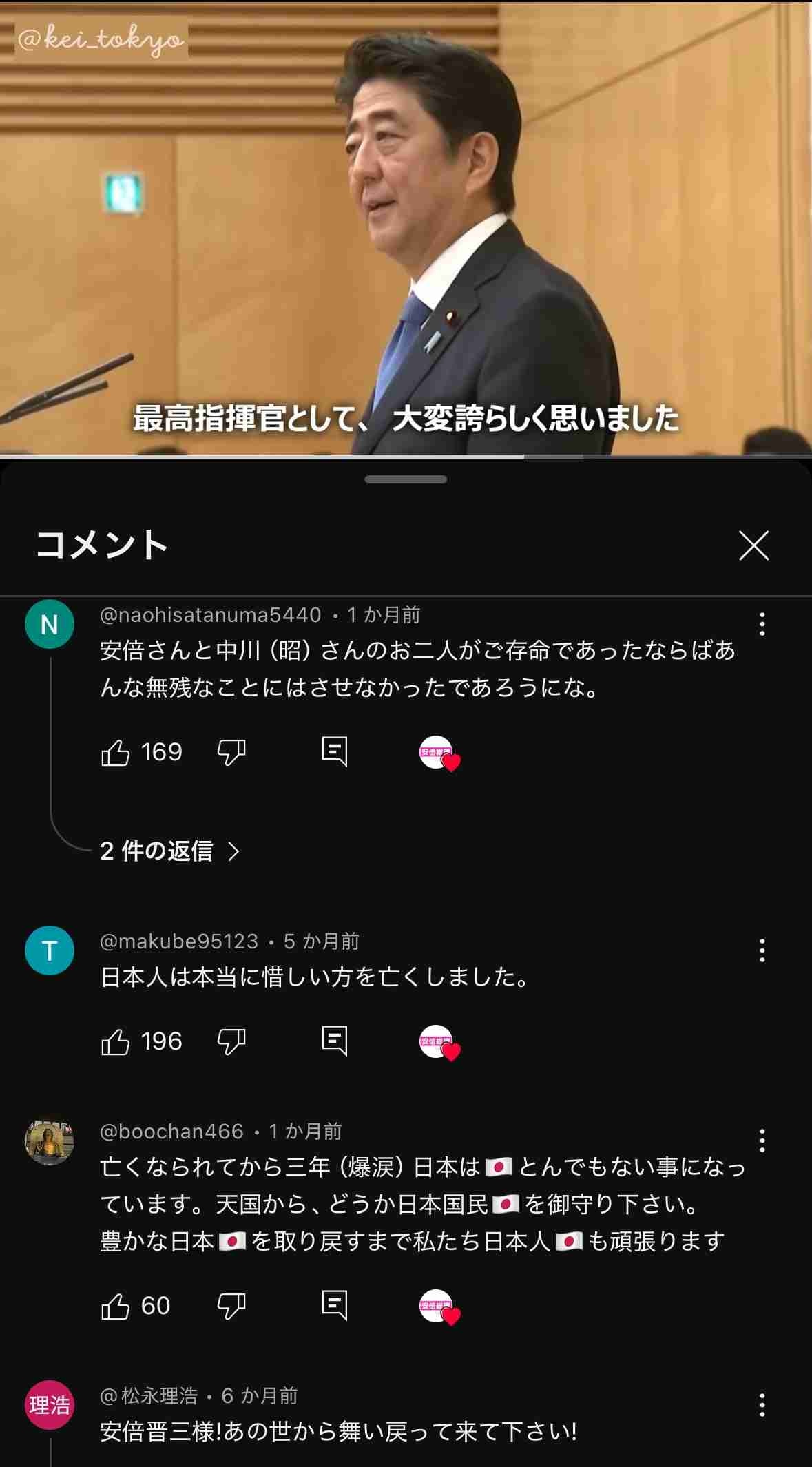Reply to @naohisatanuma5440's comment
812x1467 pixels.
pyautogui.click(x=335, y=752)
